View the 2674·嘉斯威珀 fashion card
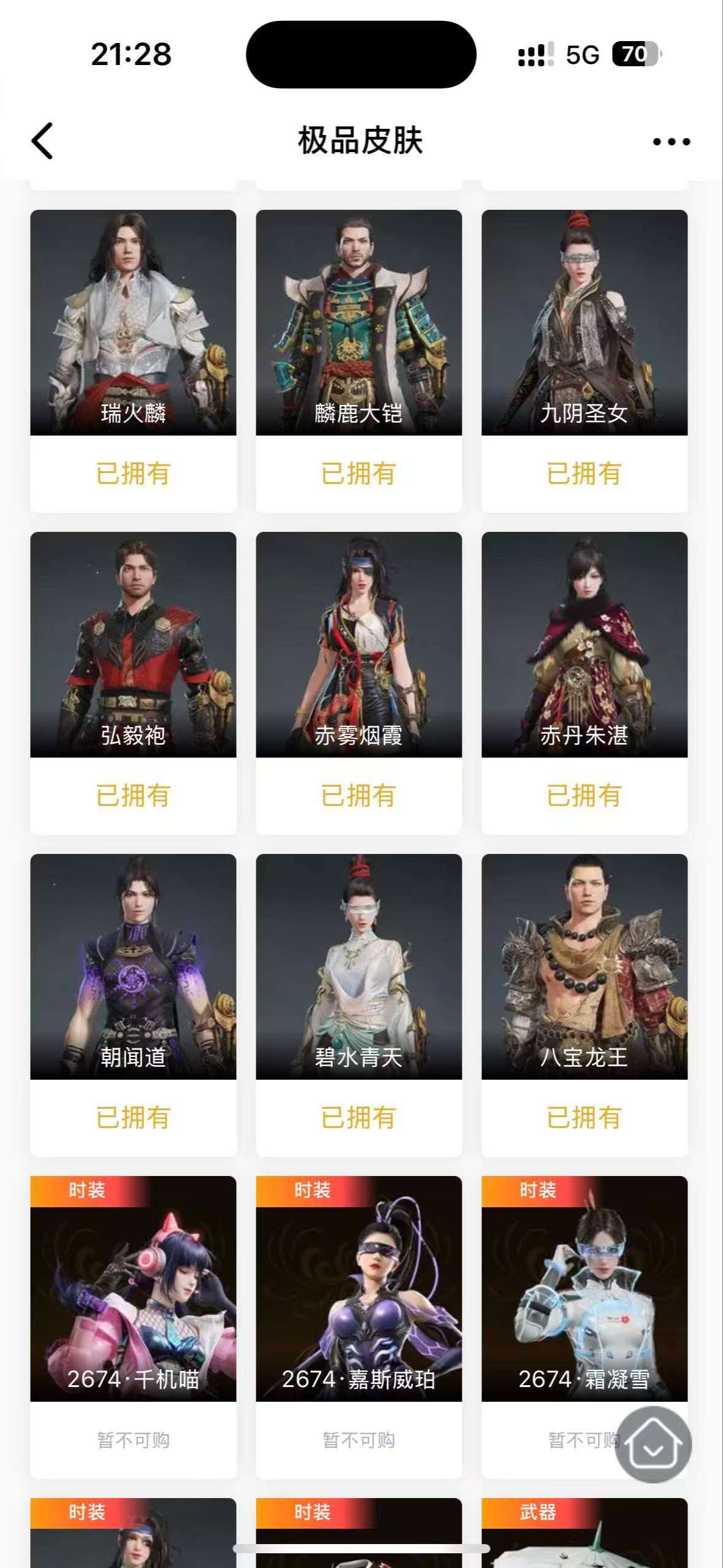 coord(359,1288)
